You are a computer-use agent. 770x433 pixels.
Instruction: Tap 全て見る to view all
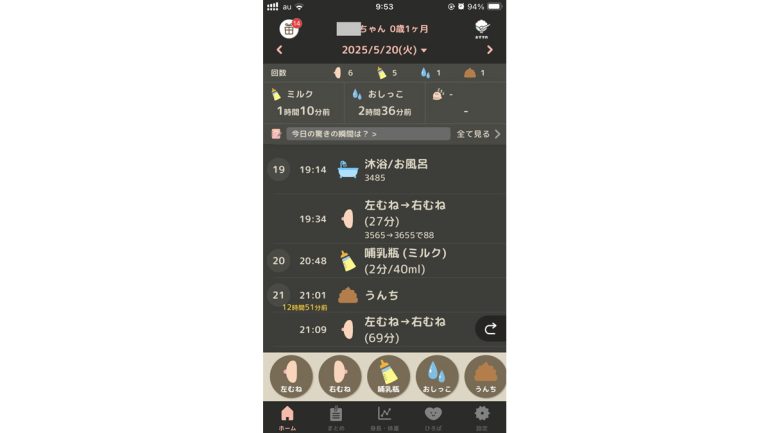[478, 133]
